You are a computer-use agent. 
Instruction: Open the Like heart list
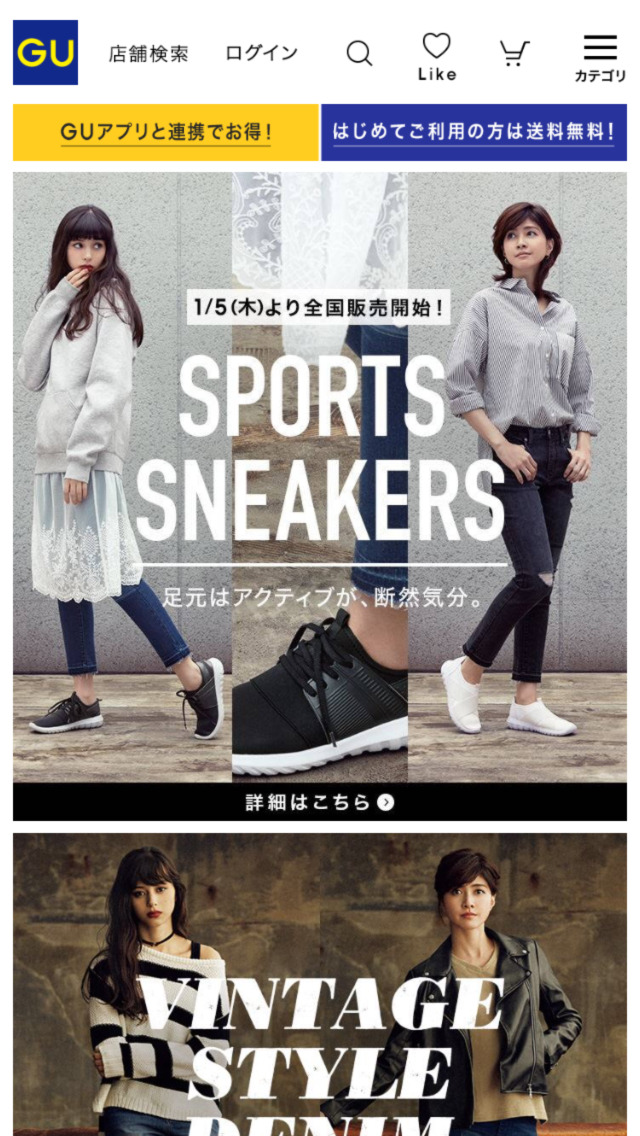point(436,56)
